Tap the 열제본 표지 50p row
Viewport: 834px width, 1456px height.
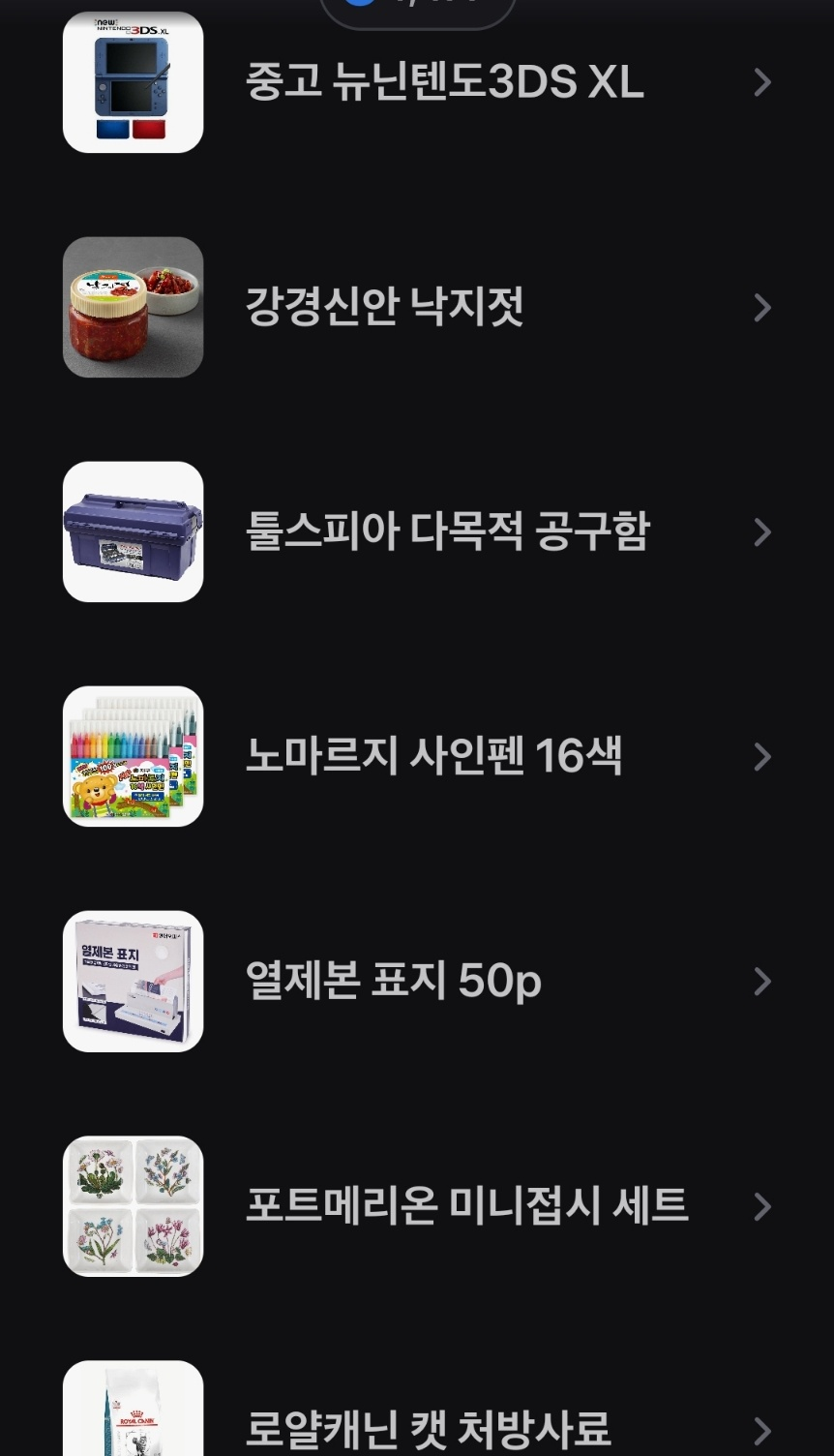(393, 982)
